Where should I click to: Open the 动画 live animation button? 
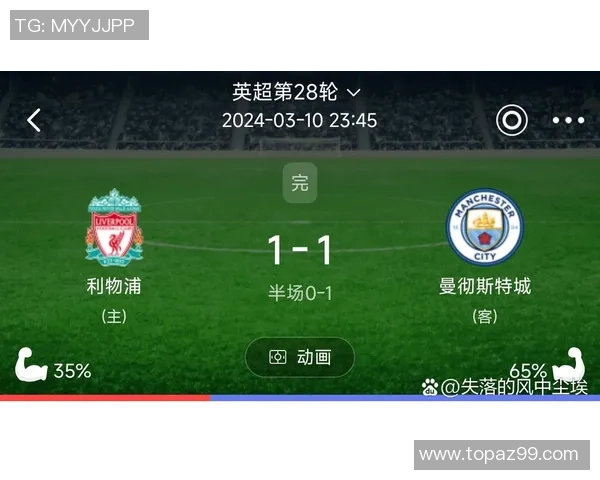300,357
